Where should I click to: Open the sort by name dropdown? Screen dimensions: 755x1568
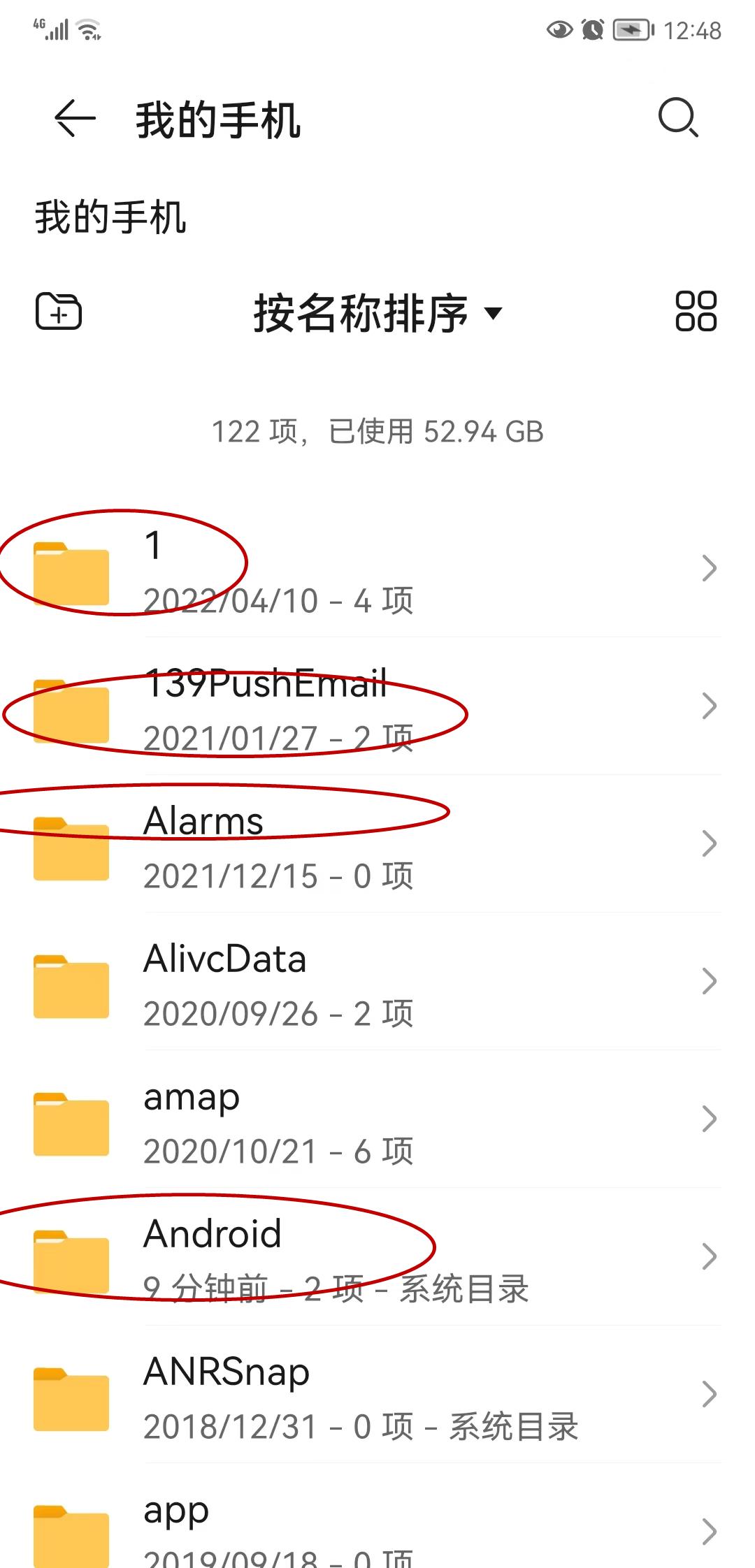click(377, 313)
